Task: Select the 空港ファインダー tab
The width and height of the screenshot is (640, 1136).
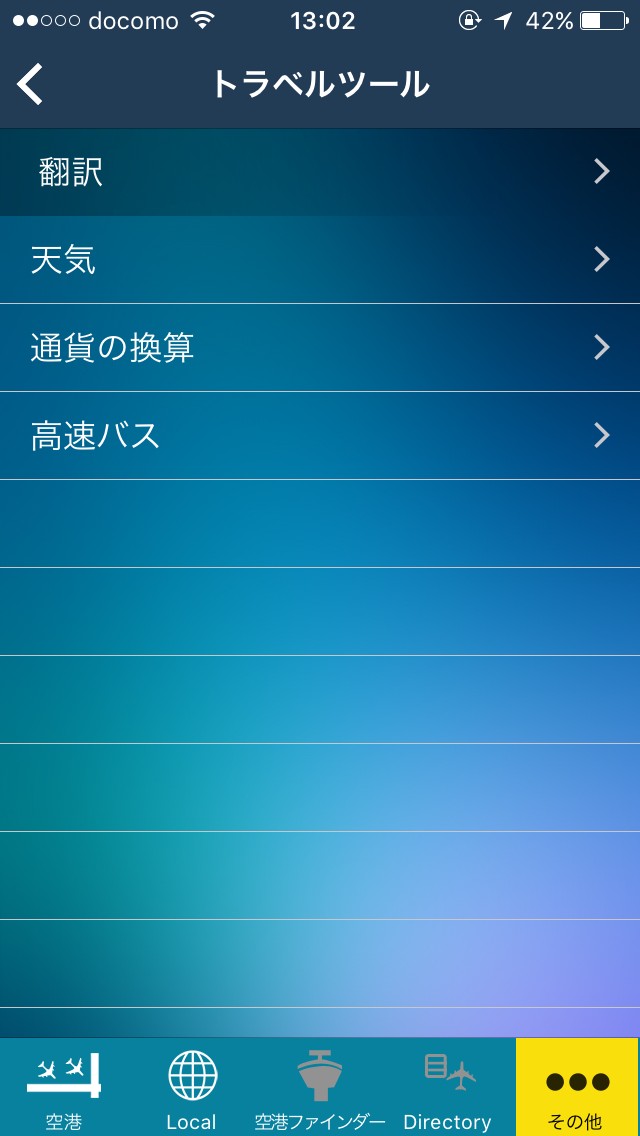Action: tap(320, 1088)
